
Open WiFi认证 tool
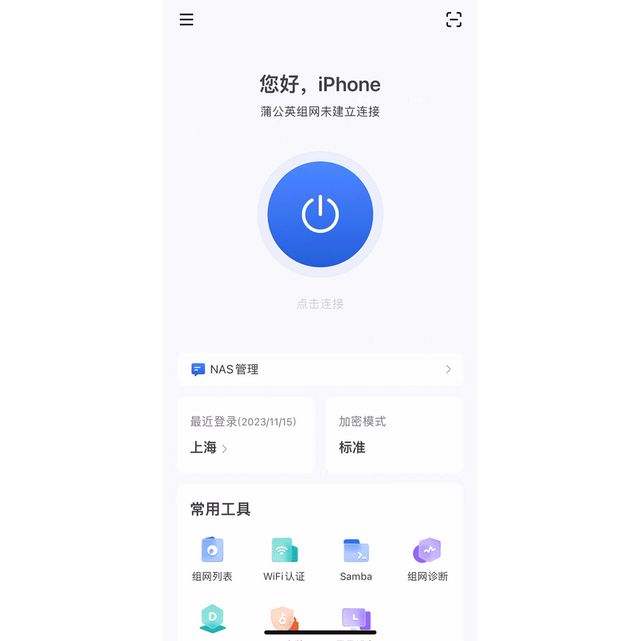click(284, 558)
